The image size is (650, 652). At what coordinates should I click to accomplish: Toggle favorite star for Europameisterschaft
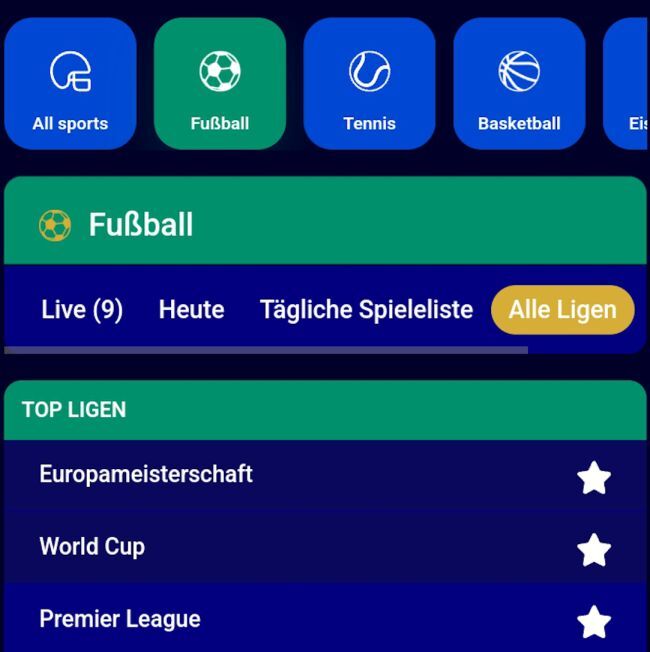[x=594, y=478]
